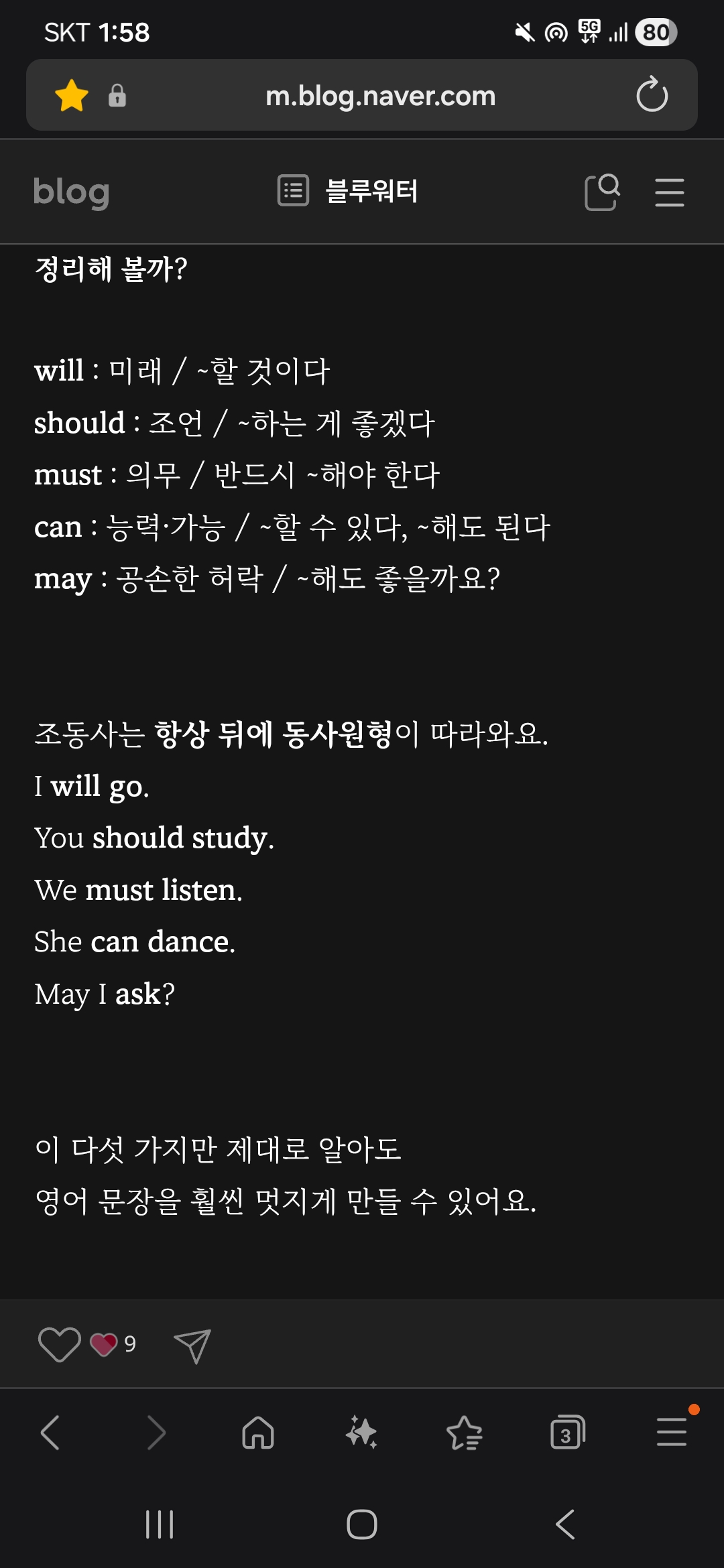This screenshot has height=1568, width=724.
Task: Like this blog post with the heart
Action: [x=59, y=1344]
